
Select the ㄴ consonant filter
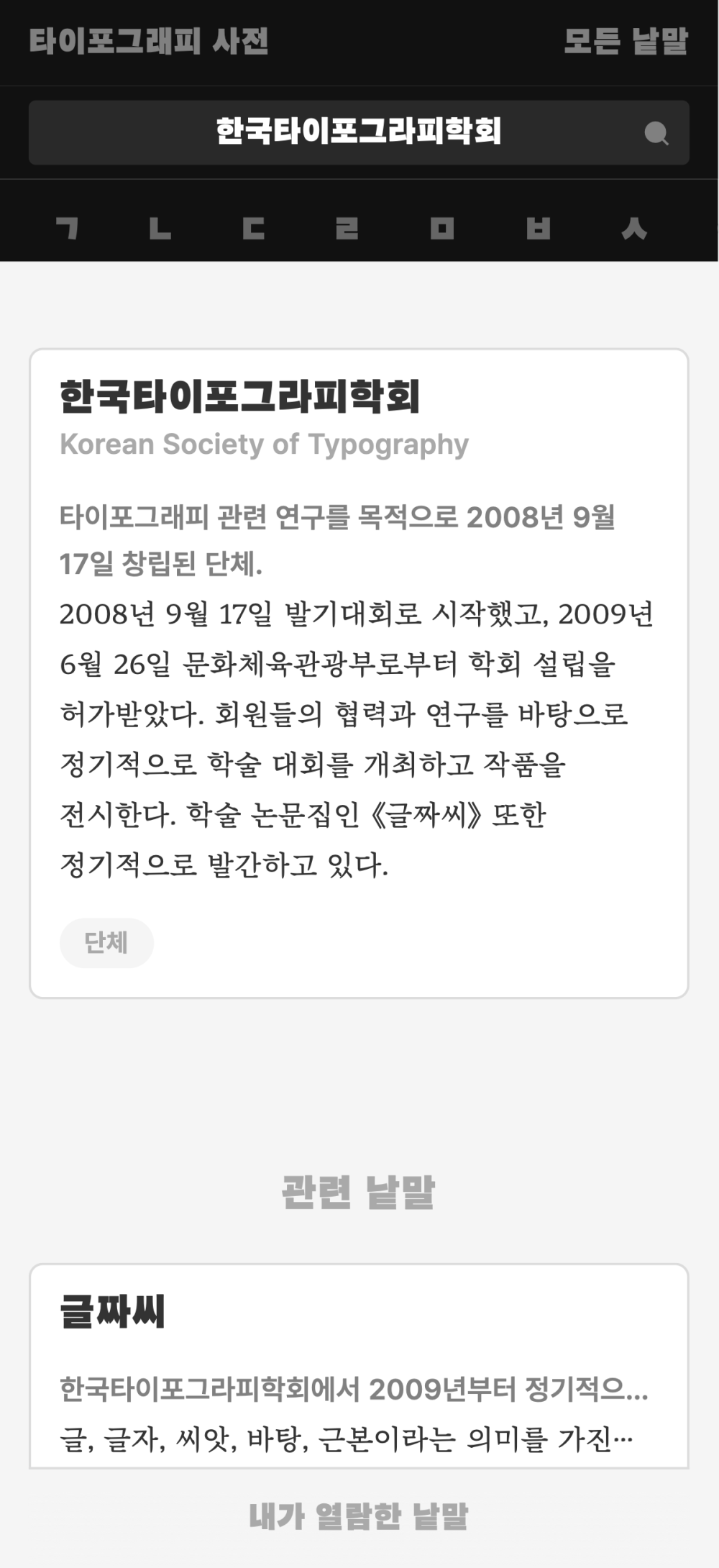coord(160,229)
